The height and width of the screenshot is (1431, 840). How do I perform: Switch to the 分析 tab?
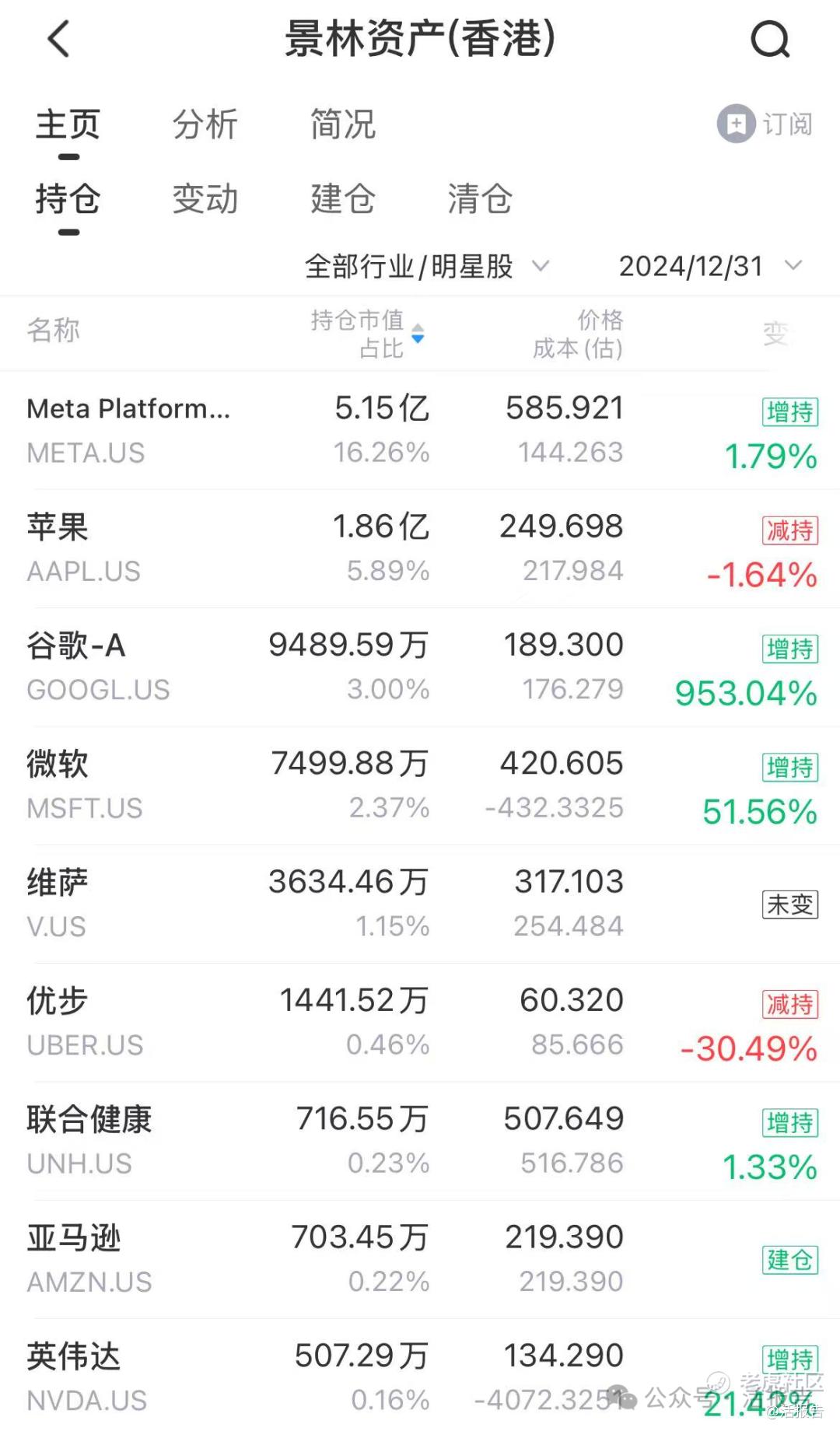tap(205, 124)
